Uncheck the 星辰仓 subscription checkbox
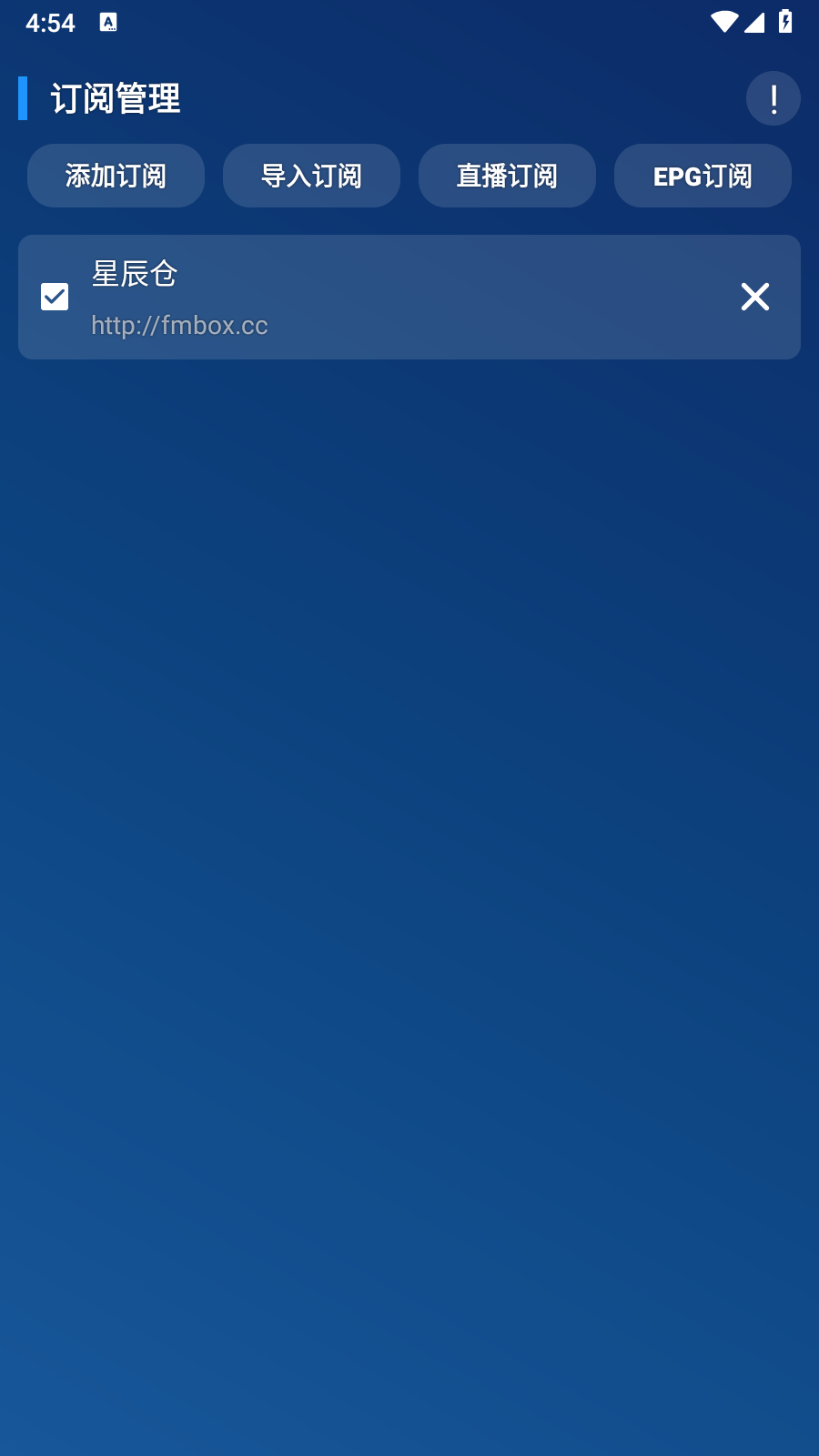 pos(55,297)
